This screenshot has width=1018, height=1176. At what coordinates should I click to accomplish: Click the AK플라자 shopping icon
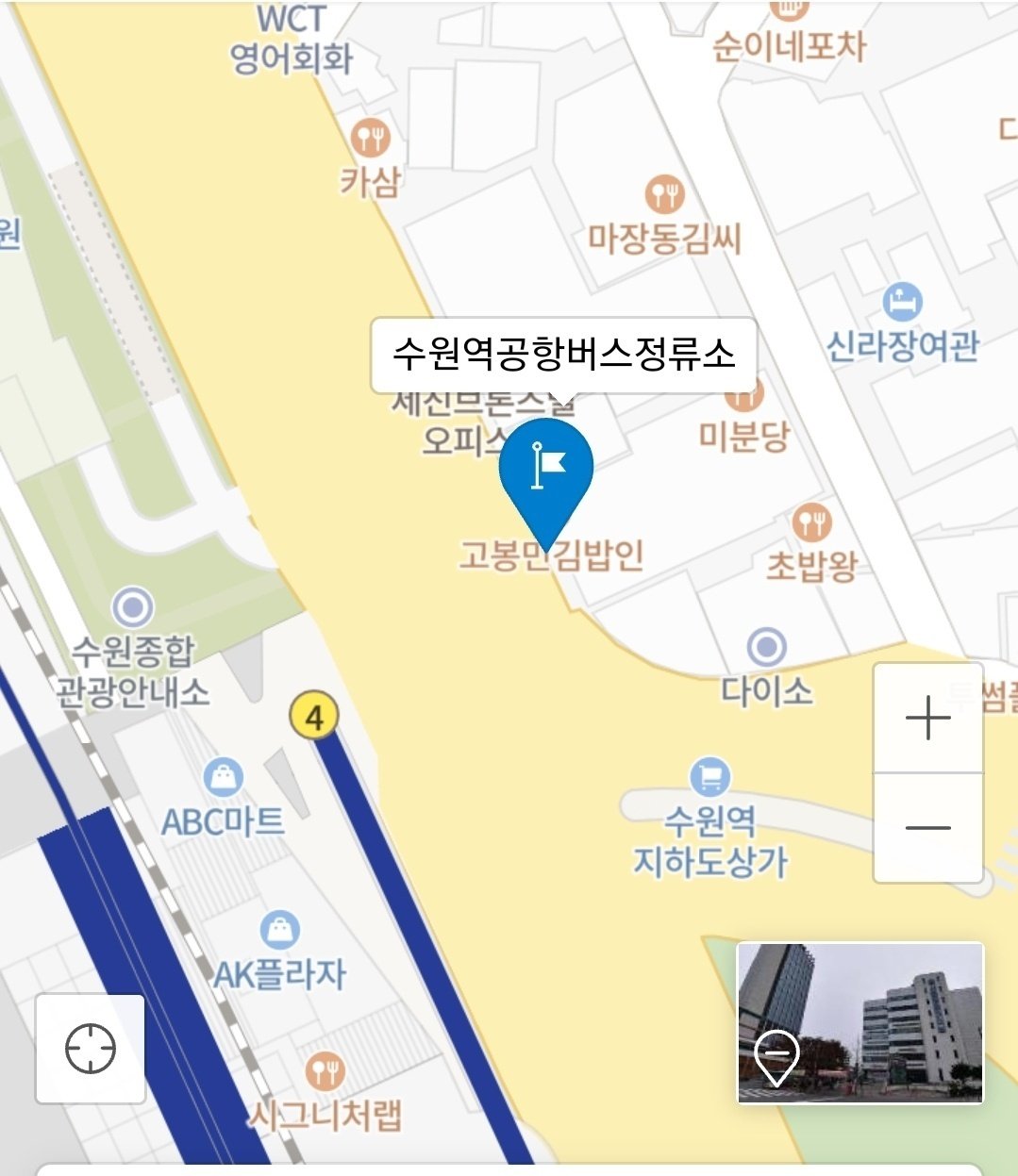click(x=279, y=927)
